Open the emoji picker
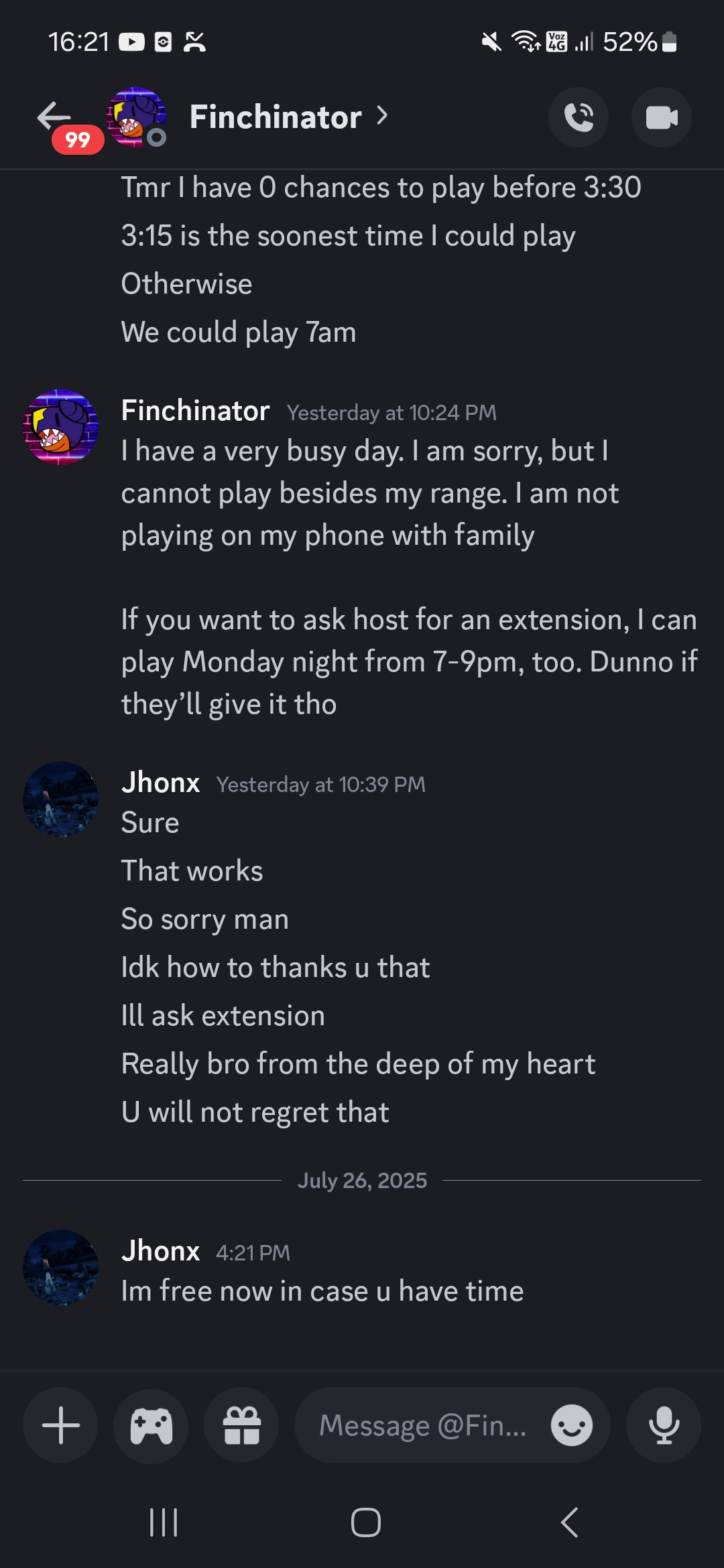This screenshot has height=1568, width=724. [571, 1425]
